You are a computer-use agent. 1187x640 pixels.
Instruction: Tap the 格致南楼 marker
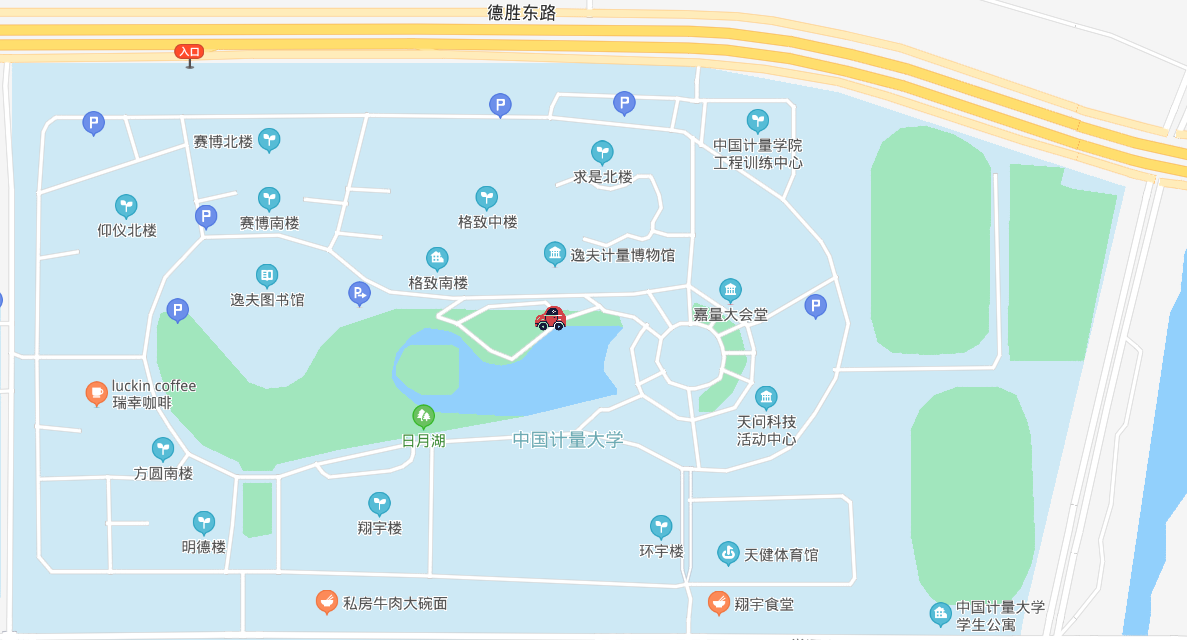click(437, 259)
